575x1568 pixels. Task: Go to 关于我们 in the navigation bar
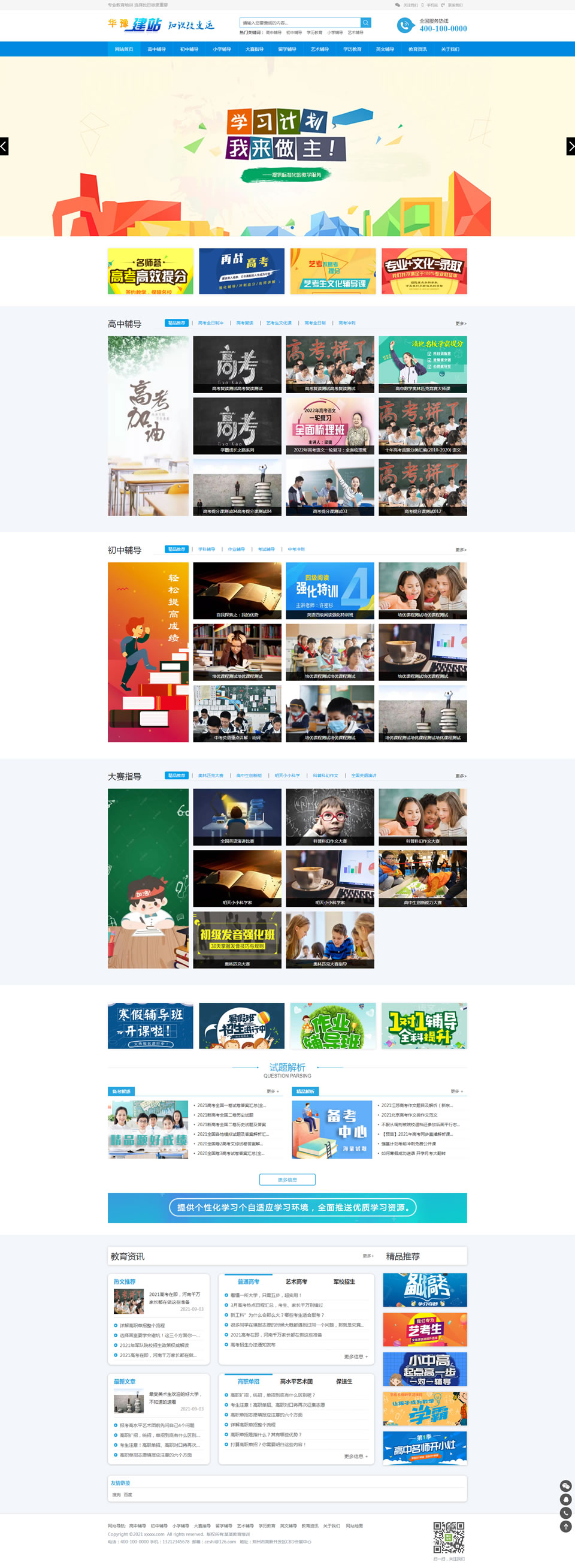450,49
